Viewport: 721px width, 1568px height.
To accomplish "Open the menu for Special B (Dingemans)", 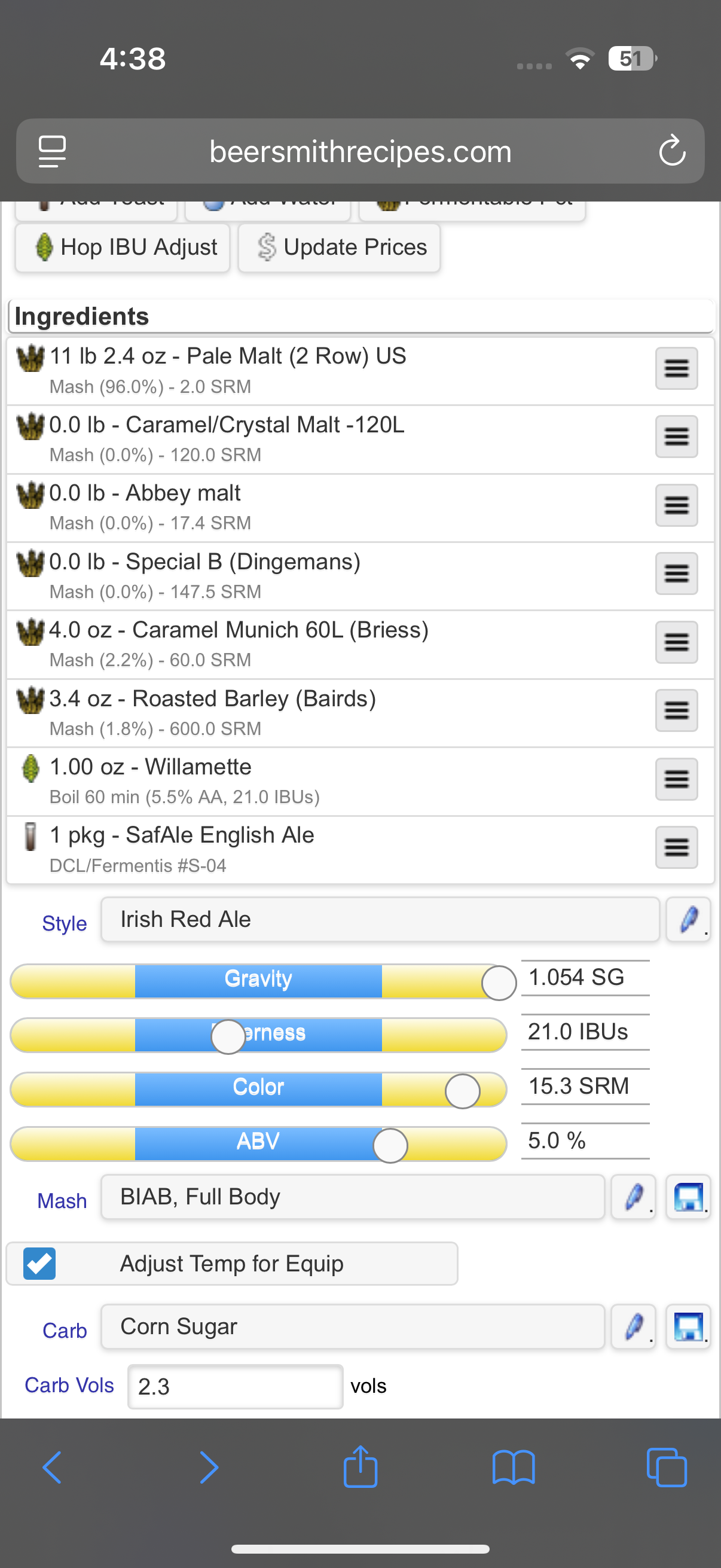I will (676, 573).
